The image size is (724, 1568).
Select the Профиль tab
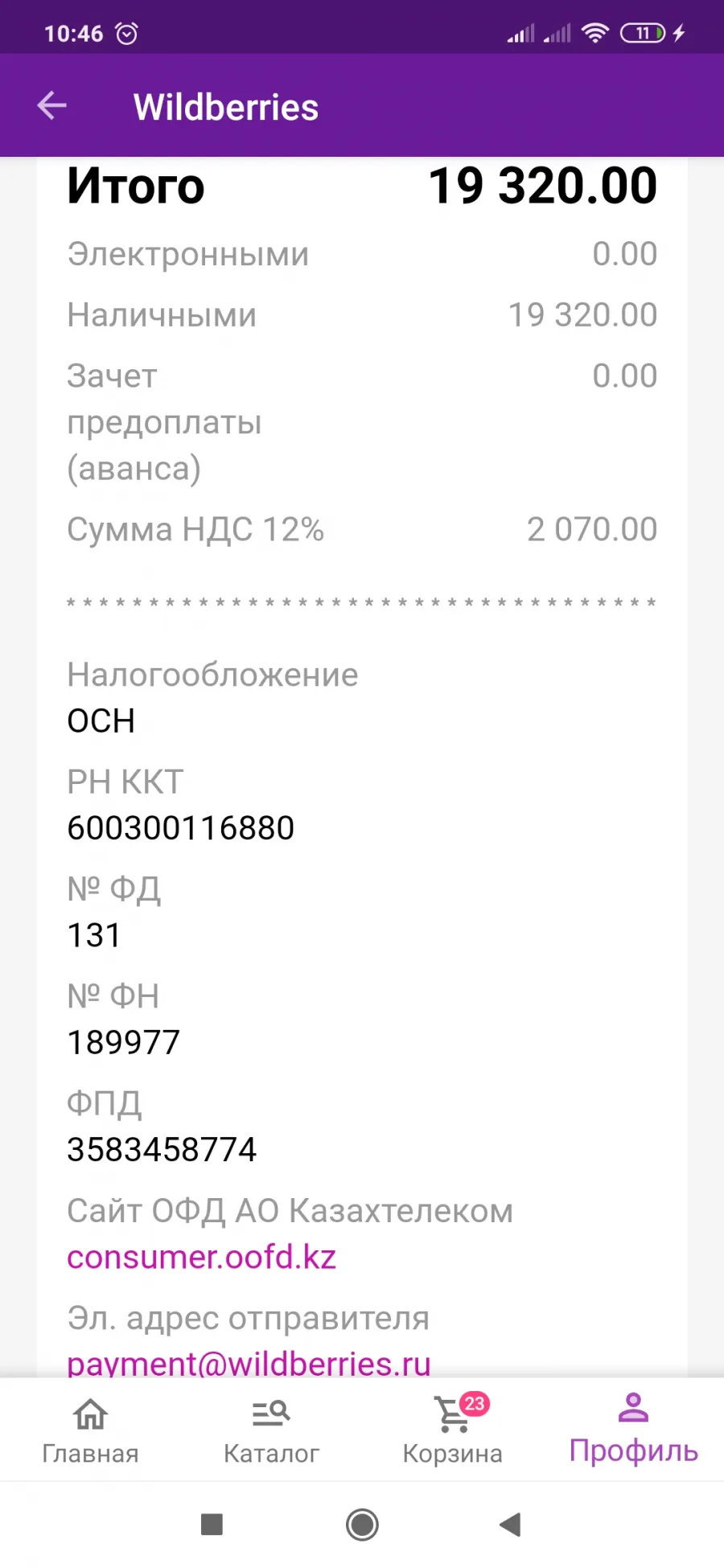tap(633, 1429)
